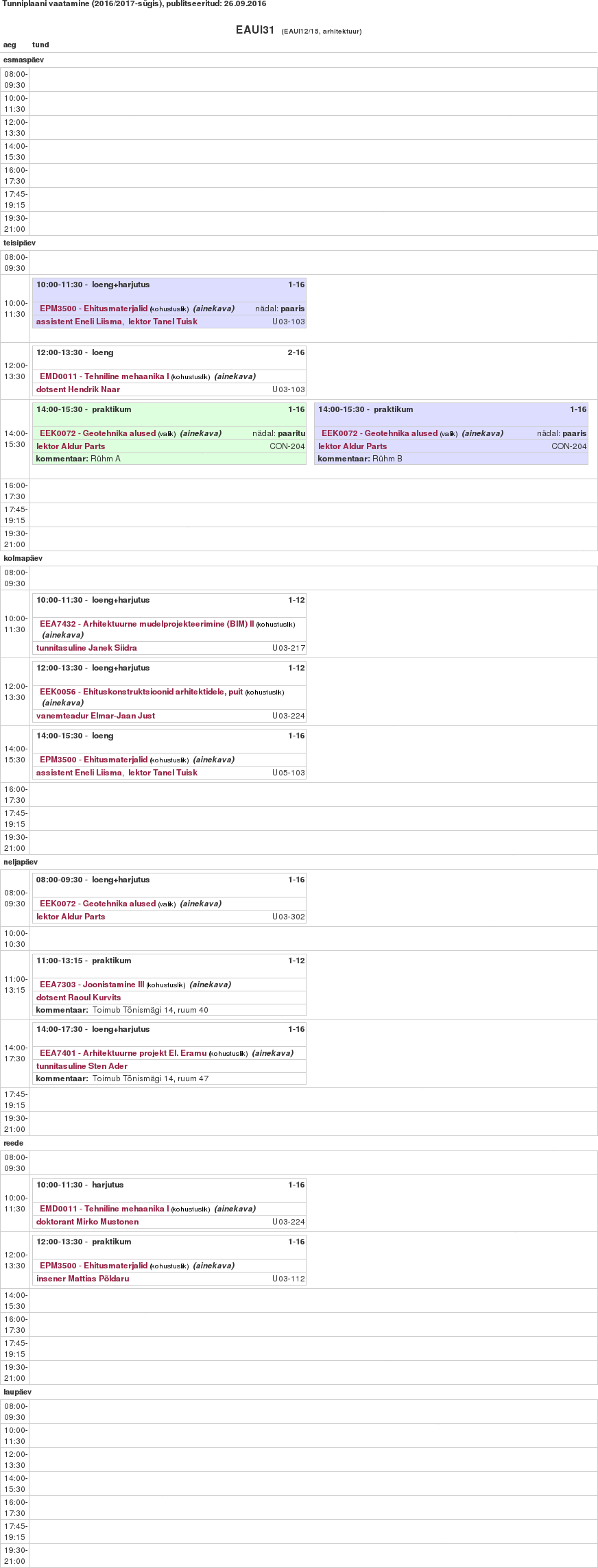View lecturer tunnitasuline Sten Ader
Viewport: 598px width, 1568px height.
pos(82,1066)
